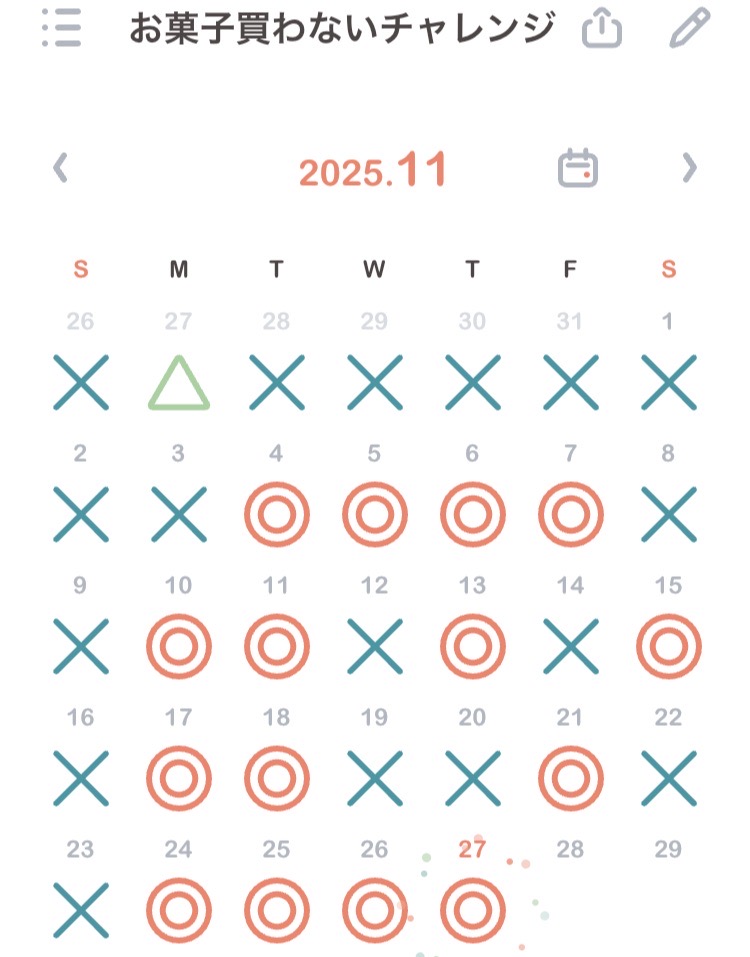The width and height of the screenshot is (750, 957).
Task: Open the calendar date picker icon
Action: tap(578, 168)
